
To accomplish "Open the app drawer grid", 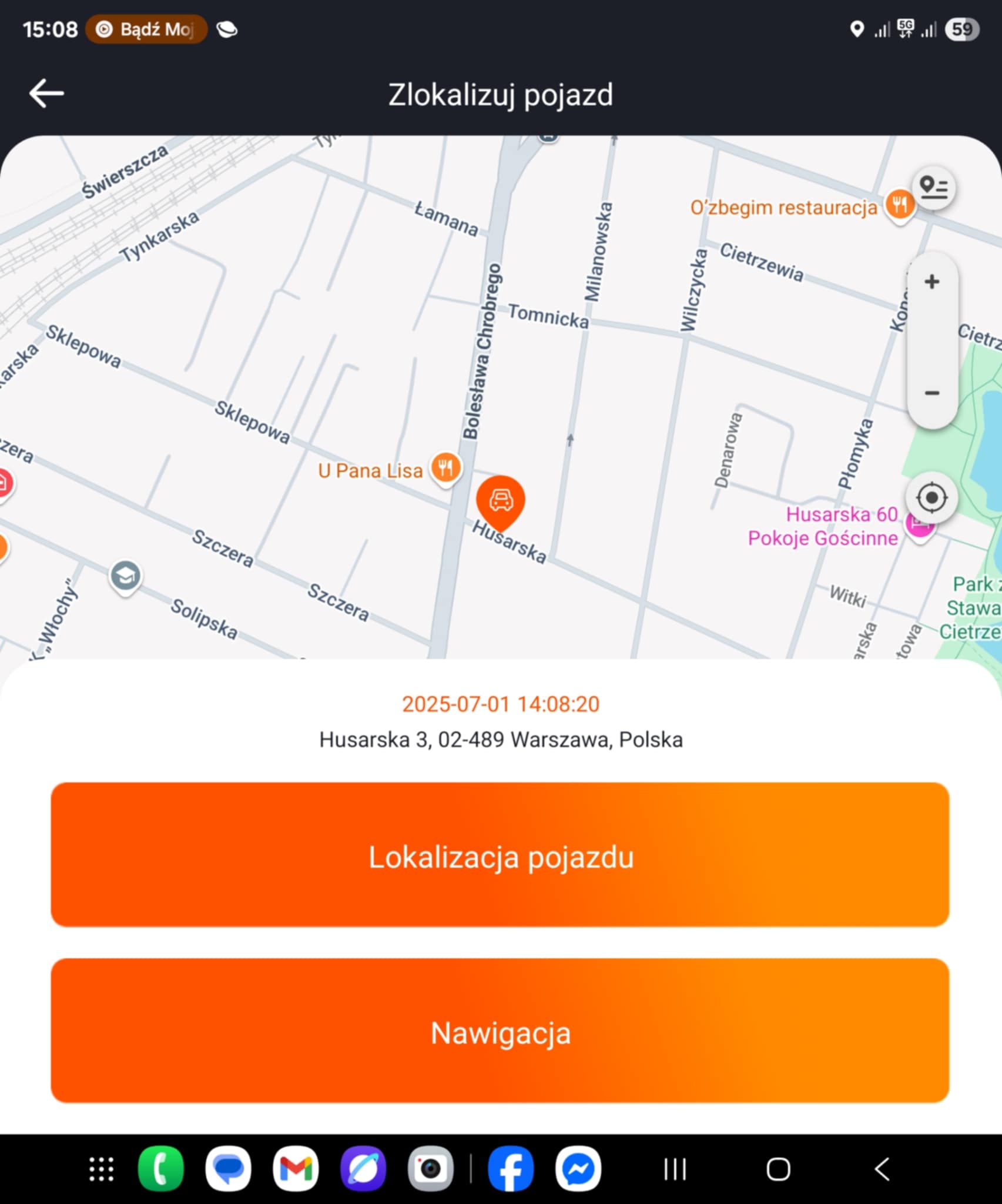I will (x=101, y=1169).
